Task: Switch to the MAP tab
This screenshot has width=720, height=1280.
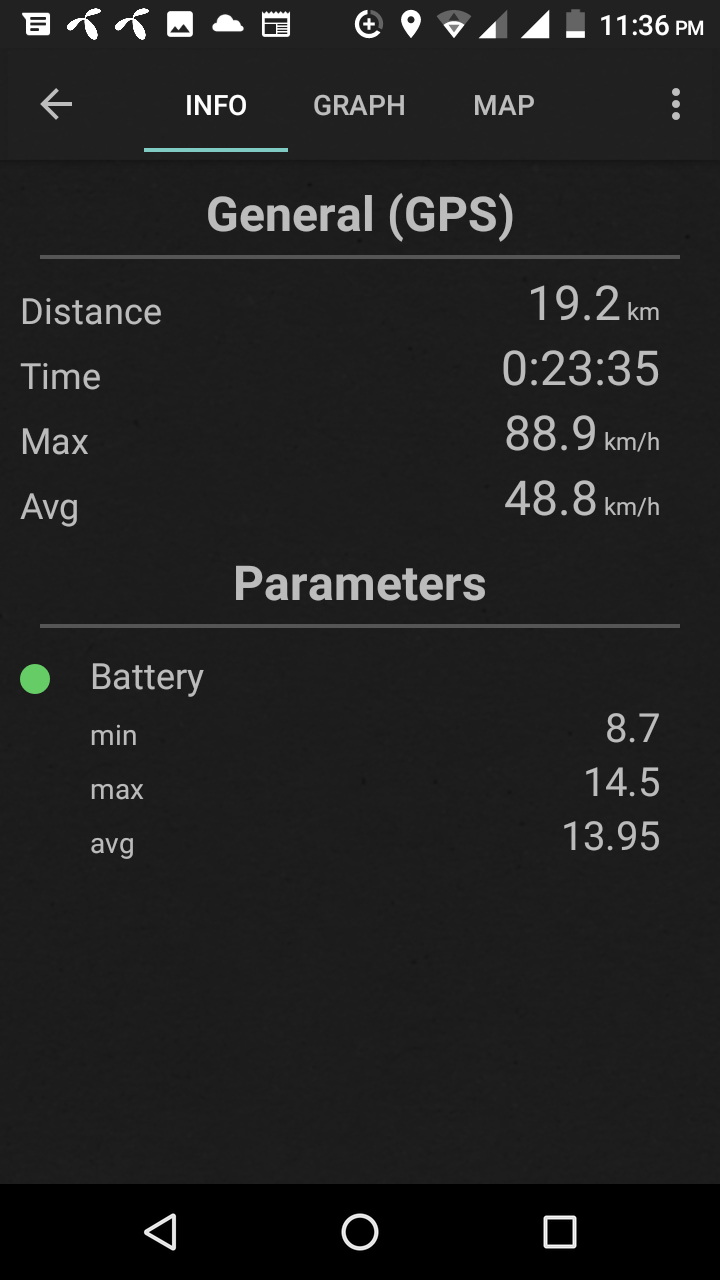Action: 504,105
